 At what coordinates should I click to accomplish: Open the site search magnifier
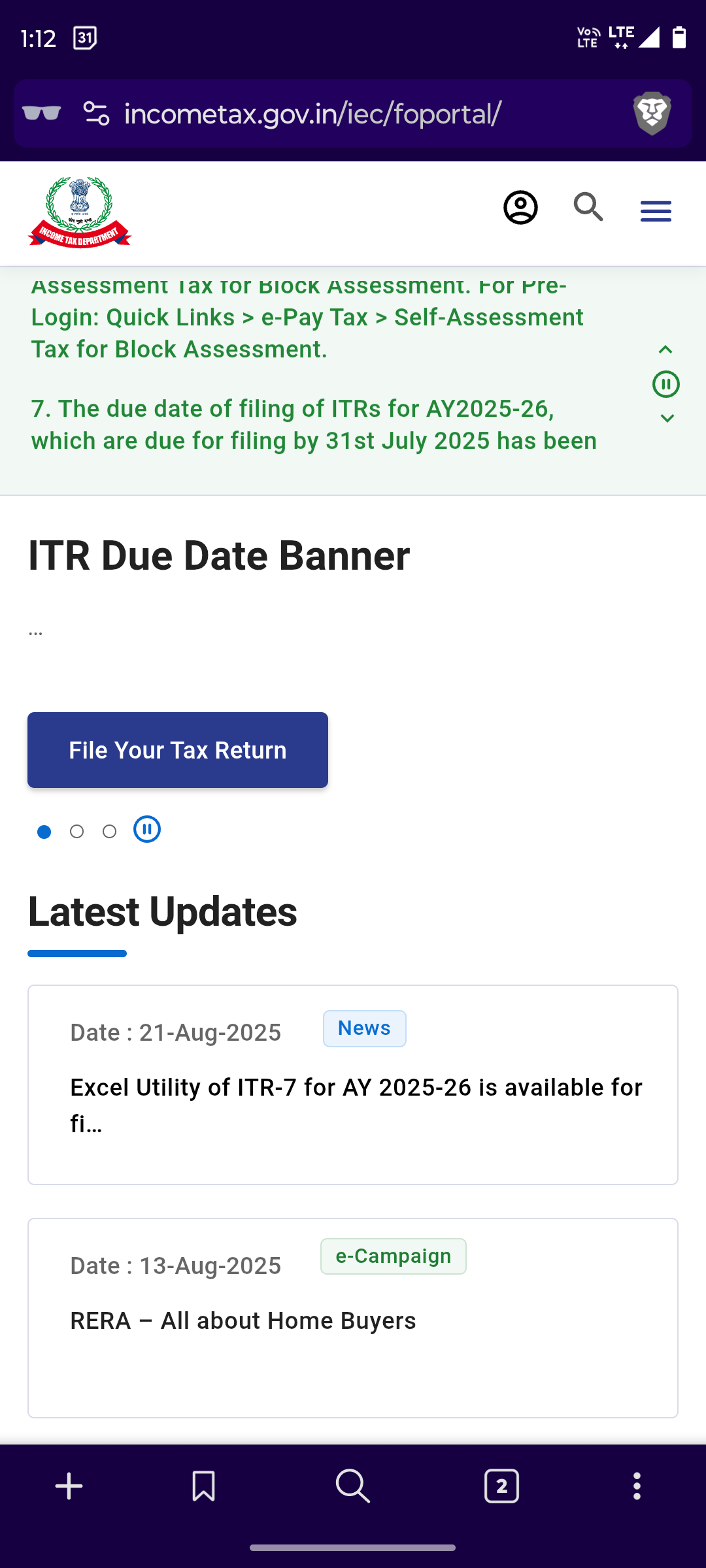tap(588, 208)
